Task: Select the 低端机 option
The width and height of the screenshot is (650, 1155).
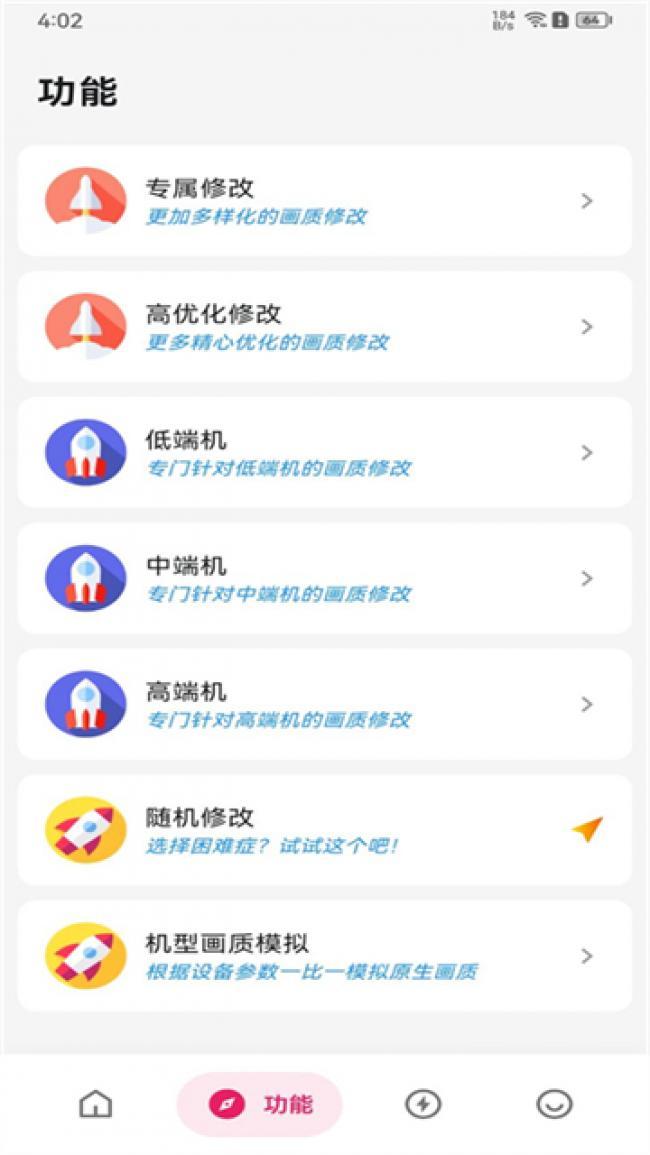Action: click(324, 453)
